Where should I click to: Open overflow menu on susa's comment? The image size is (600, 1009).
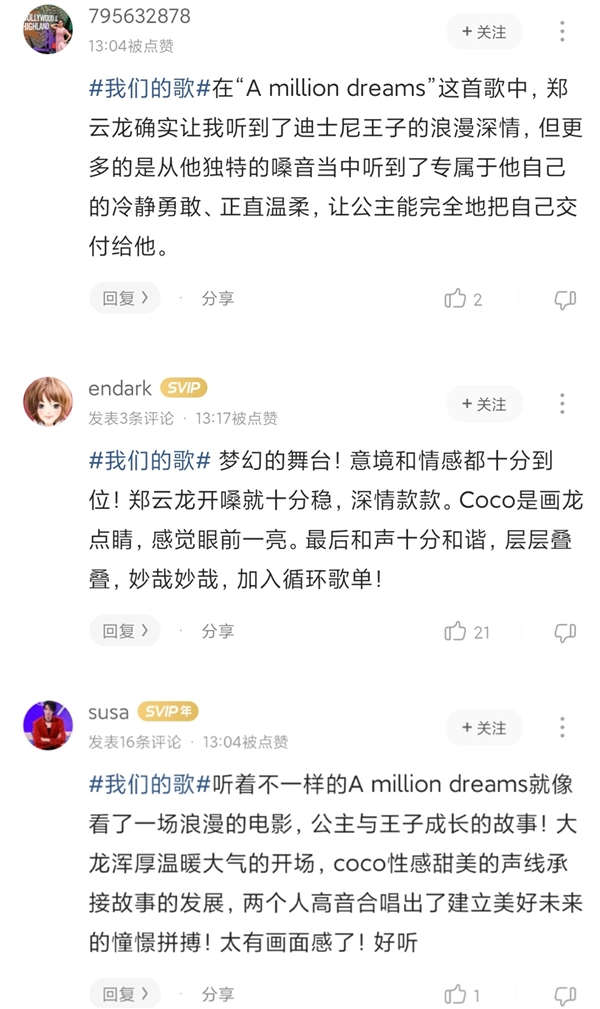[x=563, y=727]
